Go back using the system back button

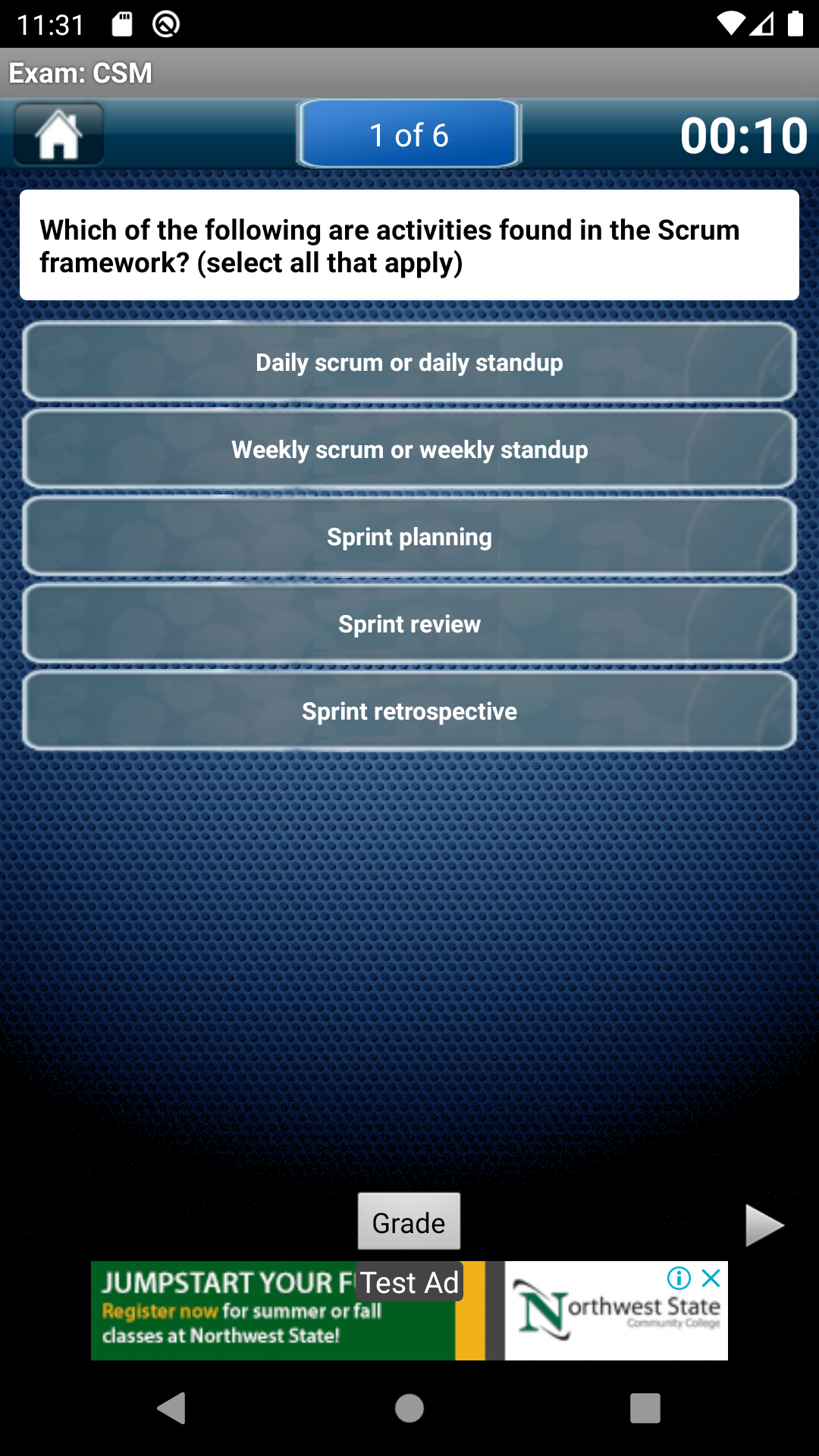point(172,1408)
